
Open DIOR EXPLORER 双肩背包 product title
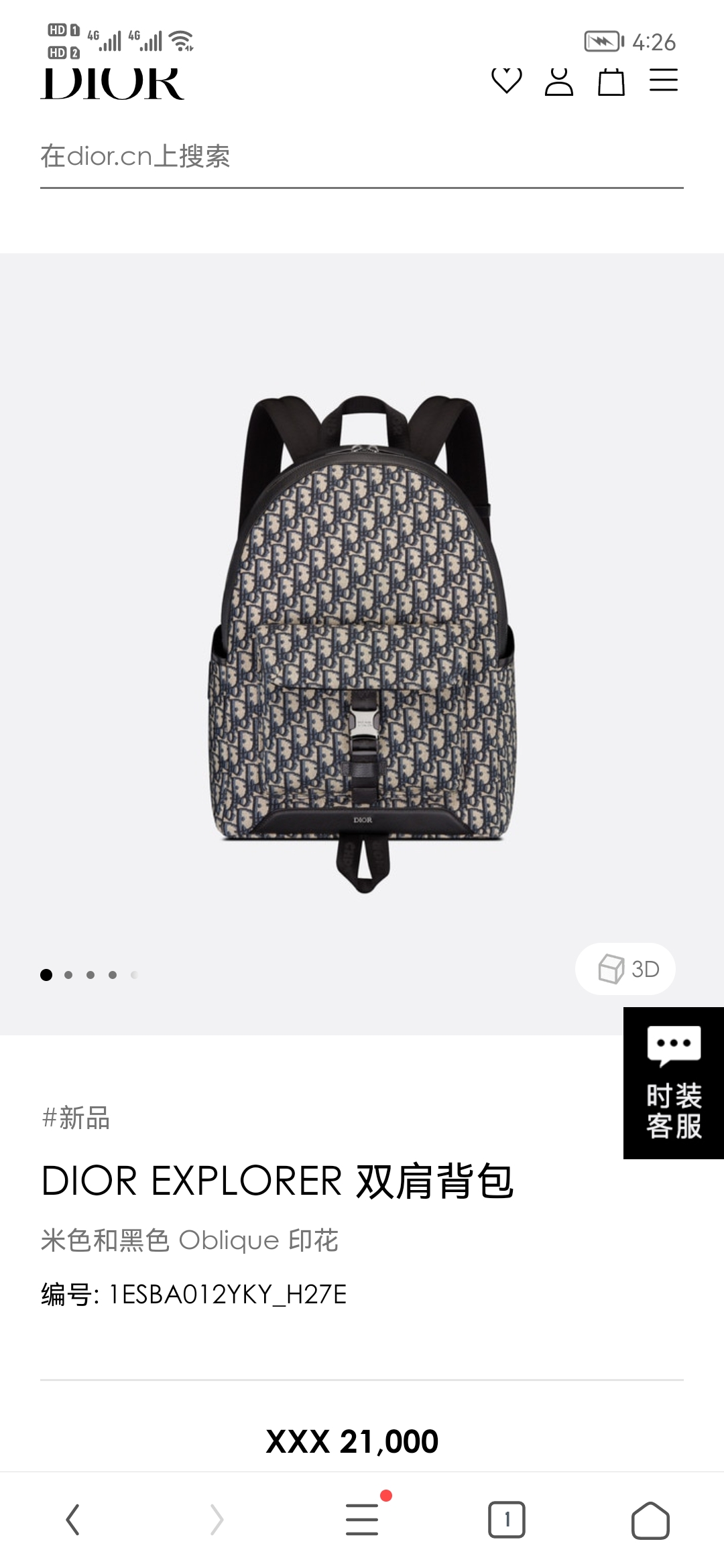click(277, 1179)
